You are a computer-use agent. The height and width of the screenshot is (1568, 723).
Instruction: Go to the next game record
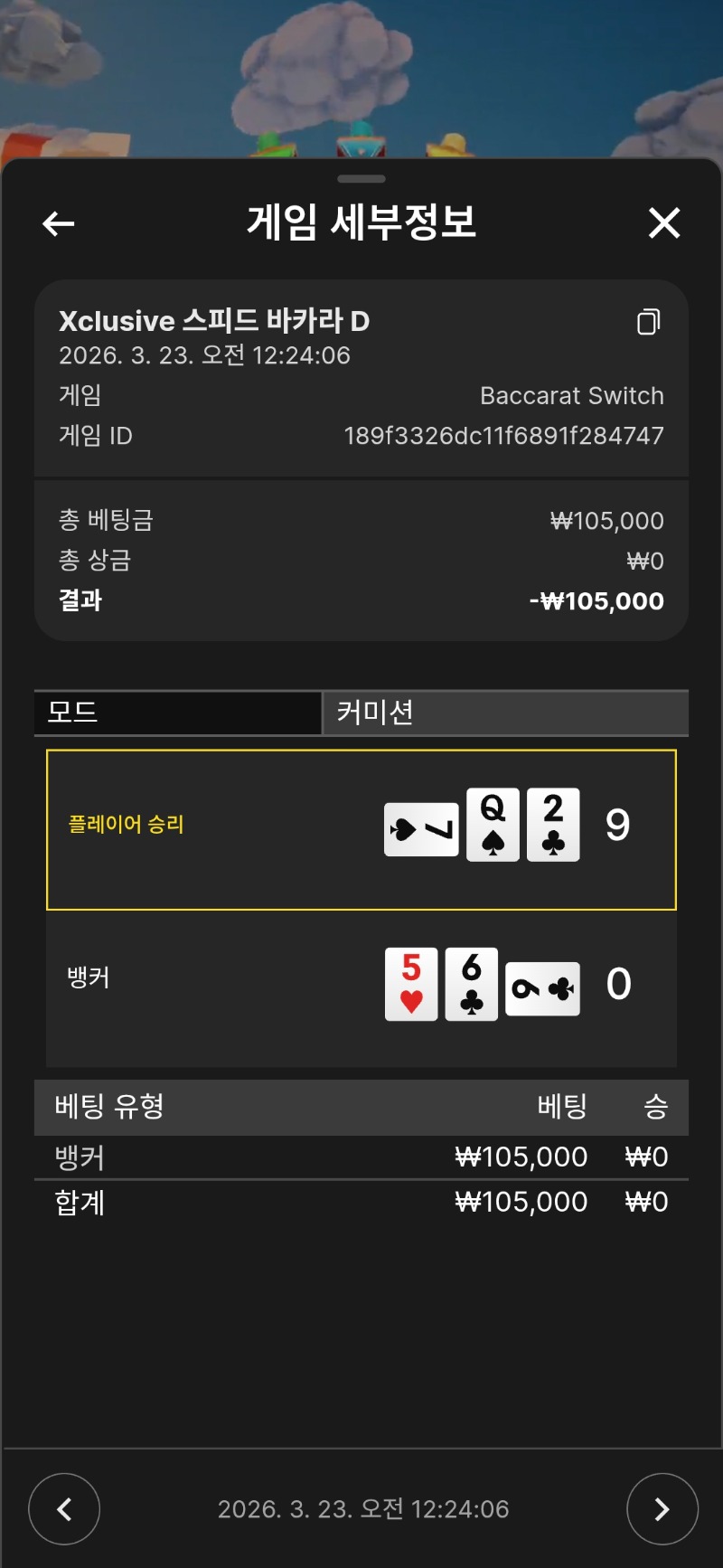coord(662,1508)
